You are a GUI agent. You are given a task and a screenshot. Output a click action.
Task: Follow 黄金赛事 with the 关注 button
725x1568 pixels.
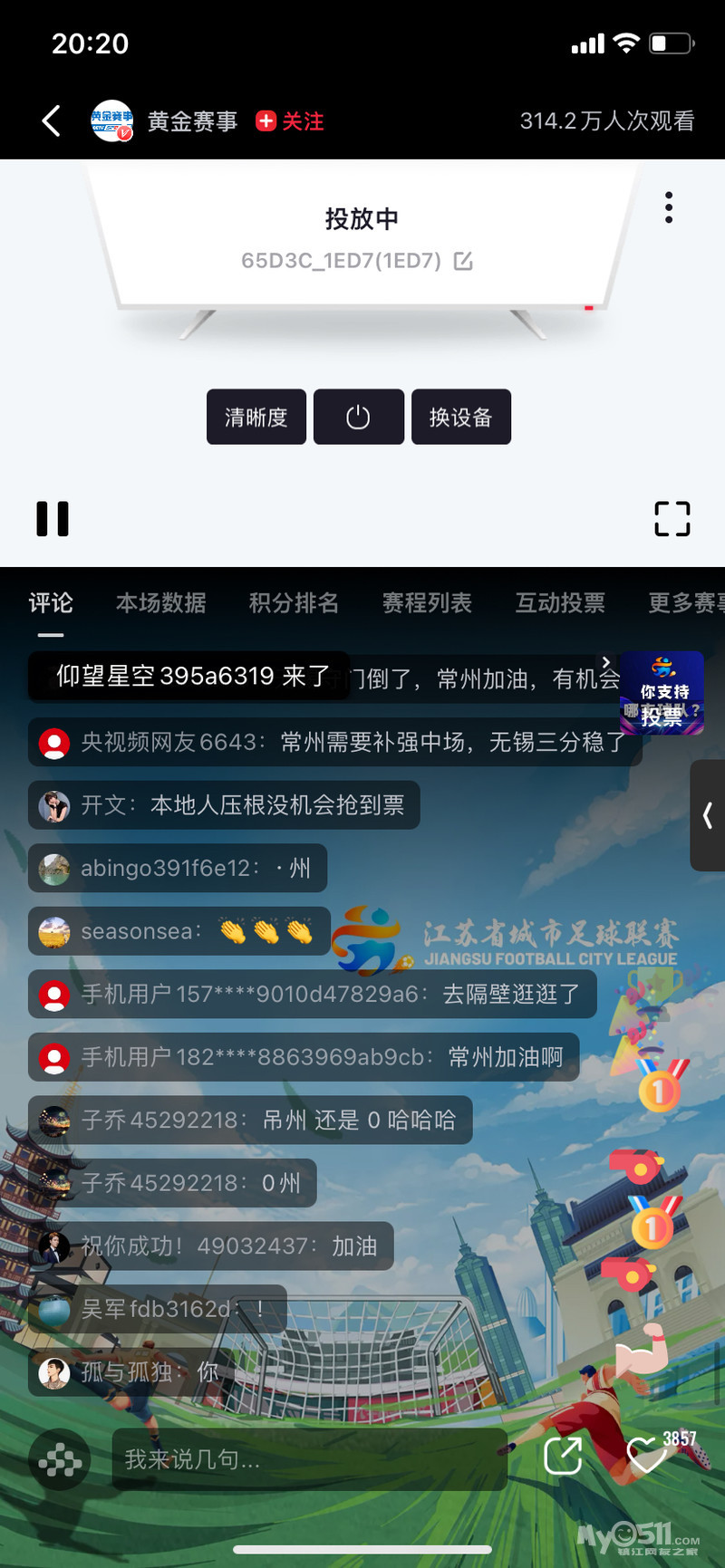290,121
